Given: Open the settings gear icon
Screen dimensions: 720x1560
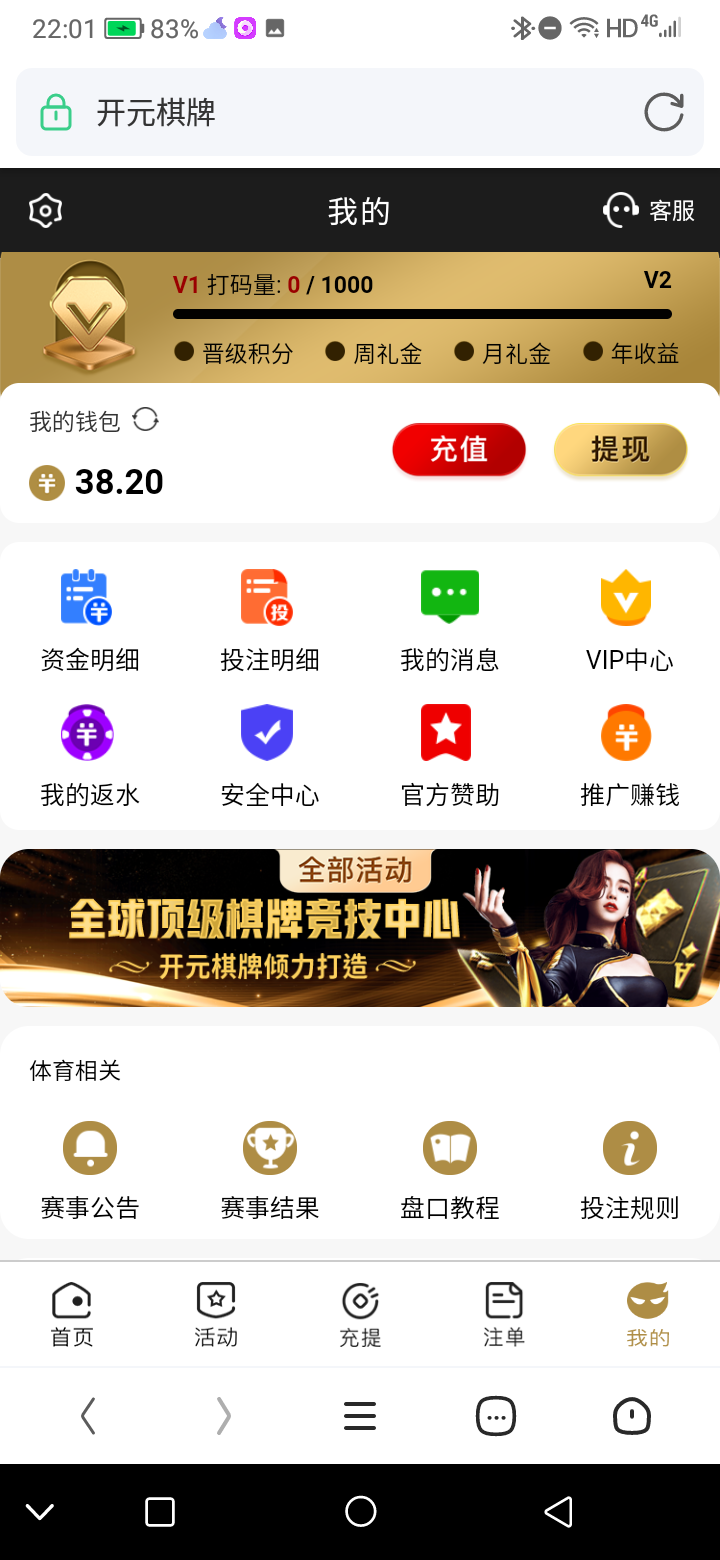Looking at the screenshot, I should [x=46, y=211].
